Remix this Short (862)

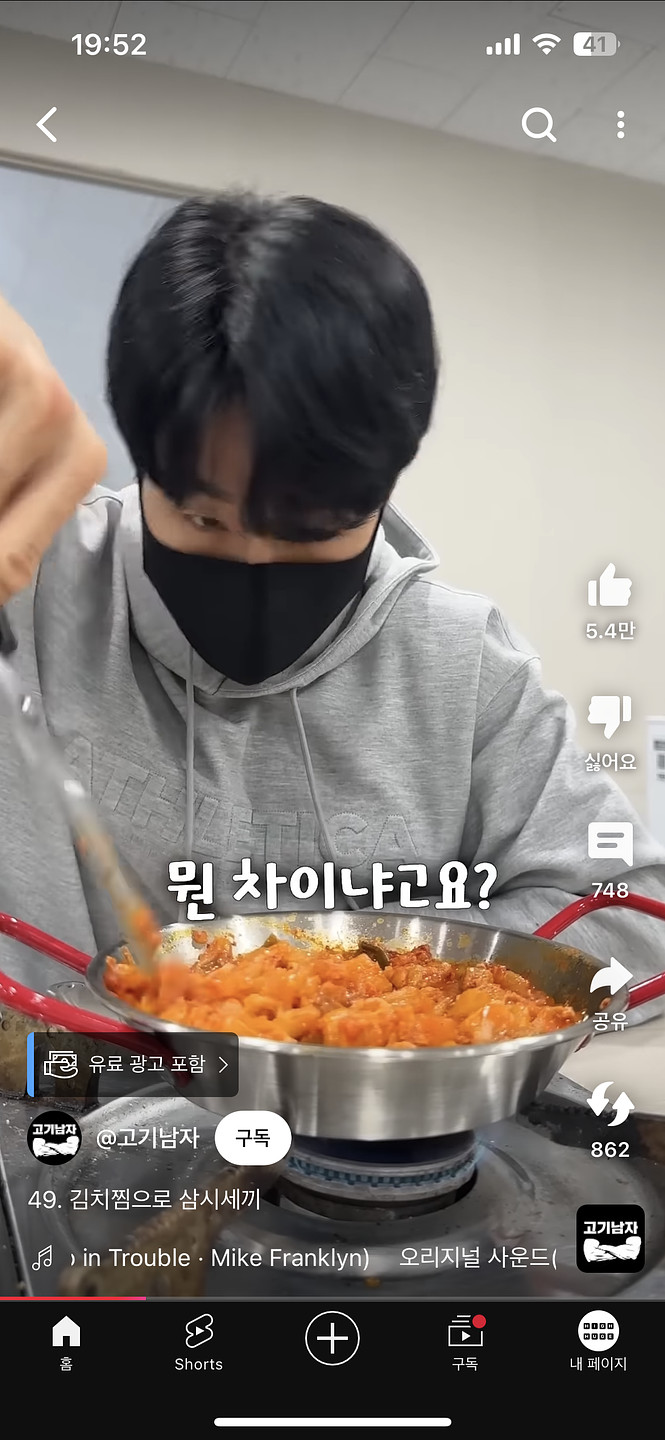609,1106
